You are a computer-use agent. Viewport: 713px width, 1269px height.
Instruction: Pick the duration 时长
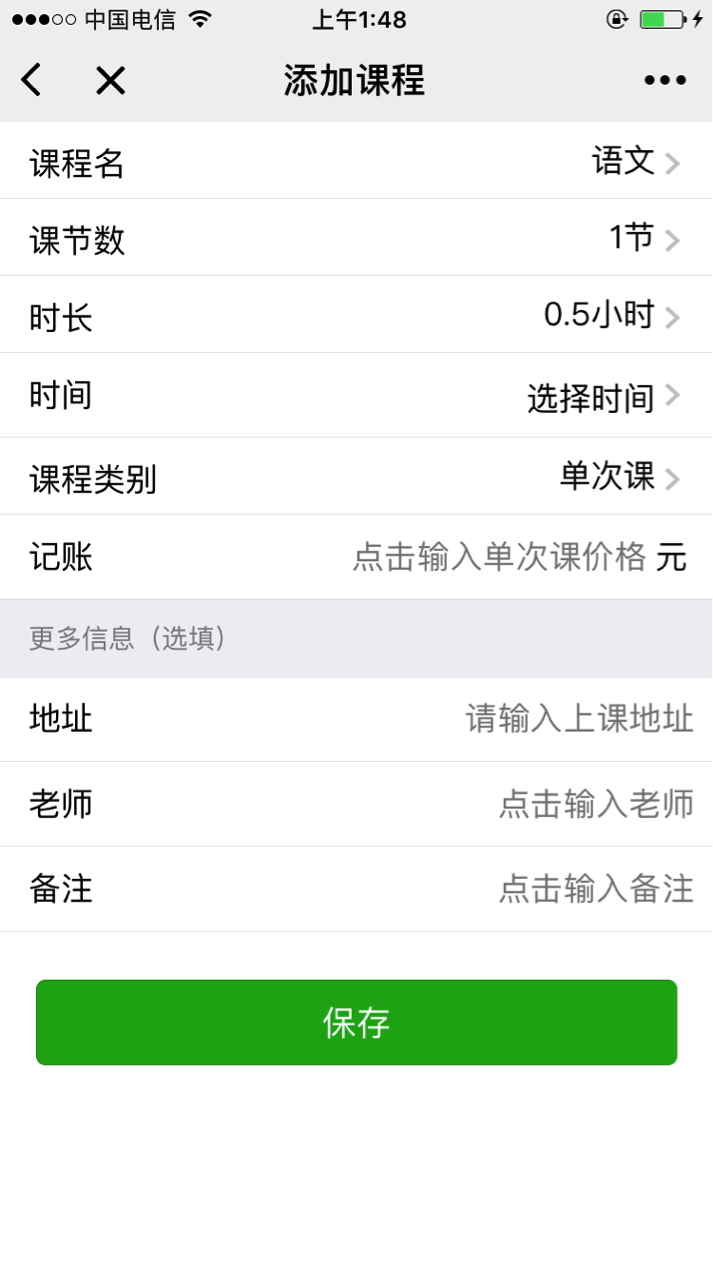click(600, 316)
